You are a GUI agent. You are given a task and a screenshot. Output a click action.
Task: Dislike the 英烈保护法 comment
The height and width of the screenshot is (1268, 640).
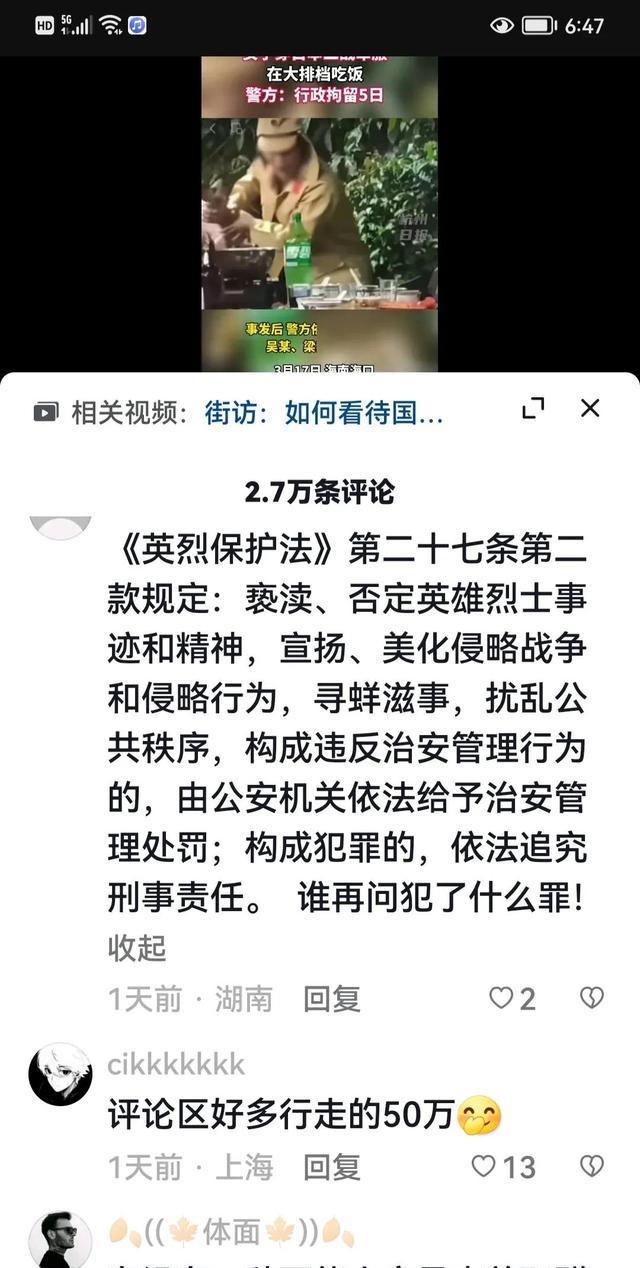(592, 998)
